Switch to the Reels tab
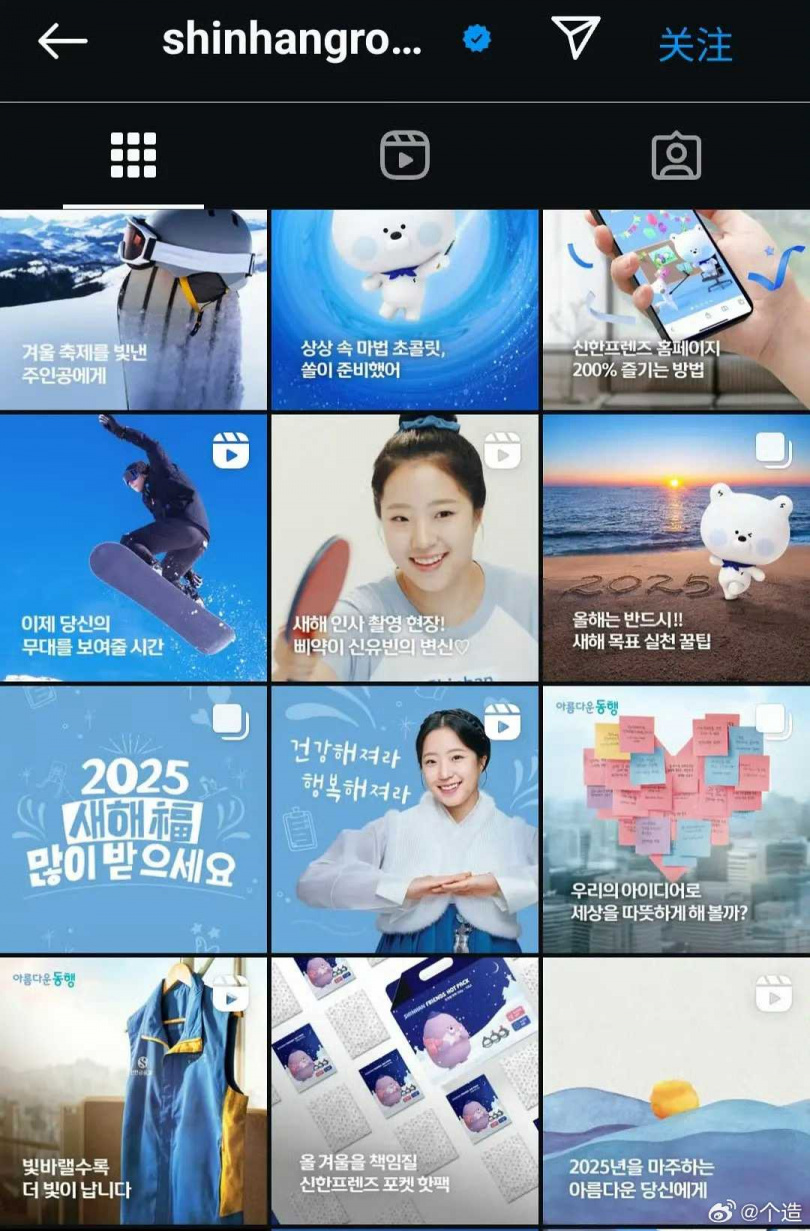Screen dimensions: 810x1231 point(404,156)
